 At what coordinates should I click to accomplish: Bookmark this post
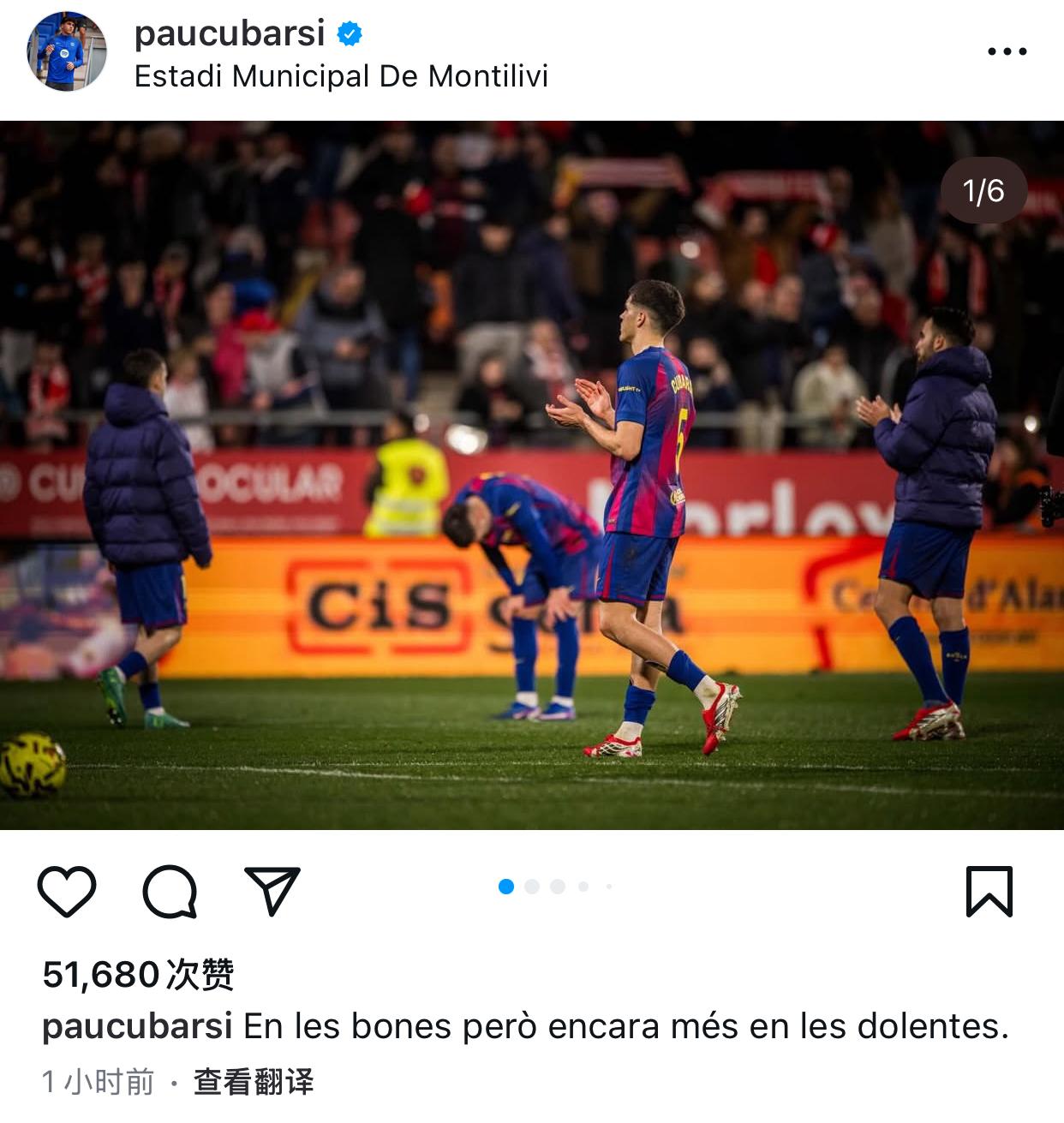(989, 892)
